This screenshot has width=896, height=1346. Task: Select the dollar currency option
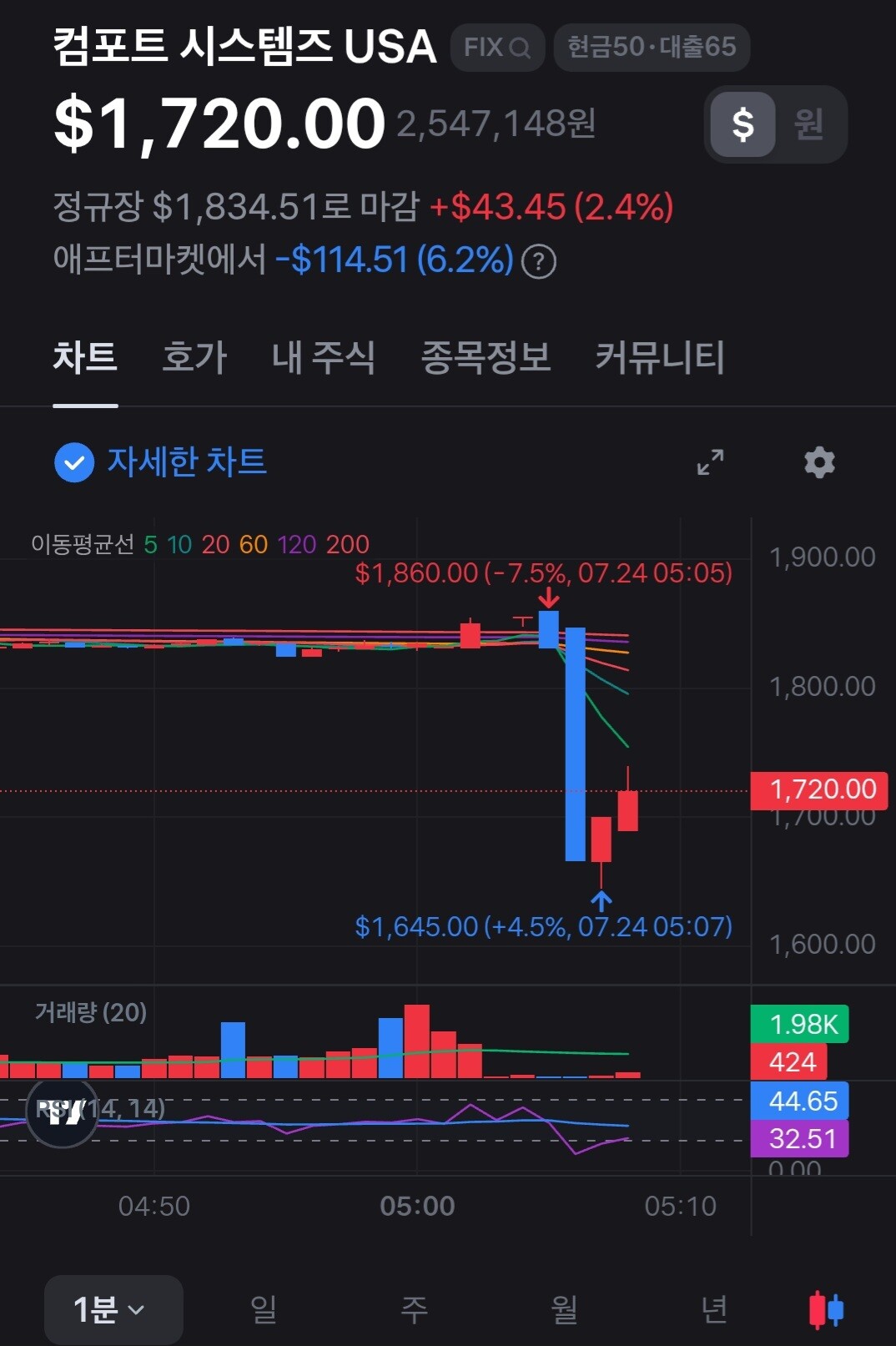coord(742,124)
